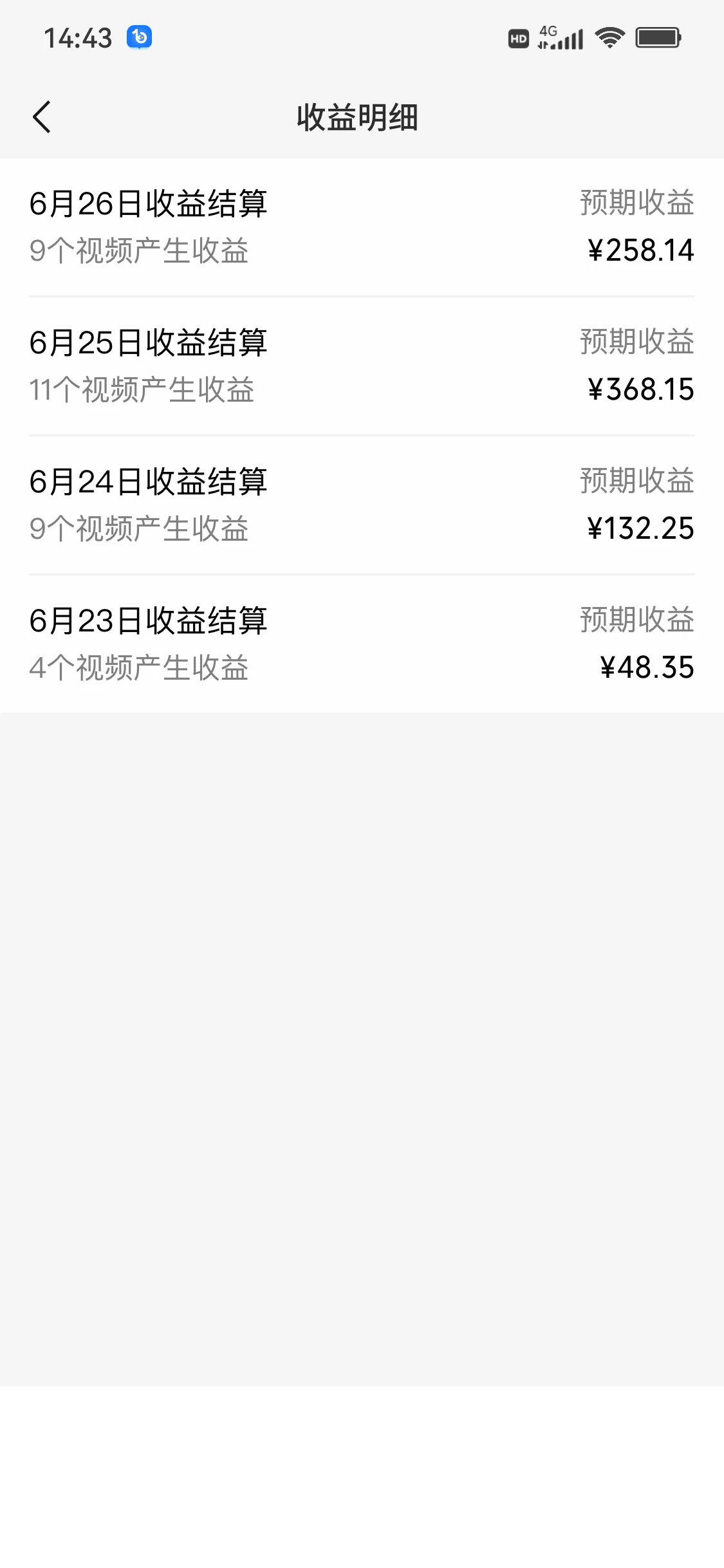Tap the back arrow to leave 收益明细
724x1568 pixels.
(42, 117)
